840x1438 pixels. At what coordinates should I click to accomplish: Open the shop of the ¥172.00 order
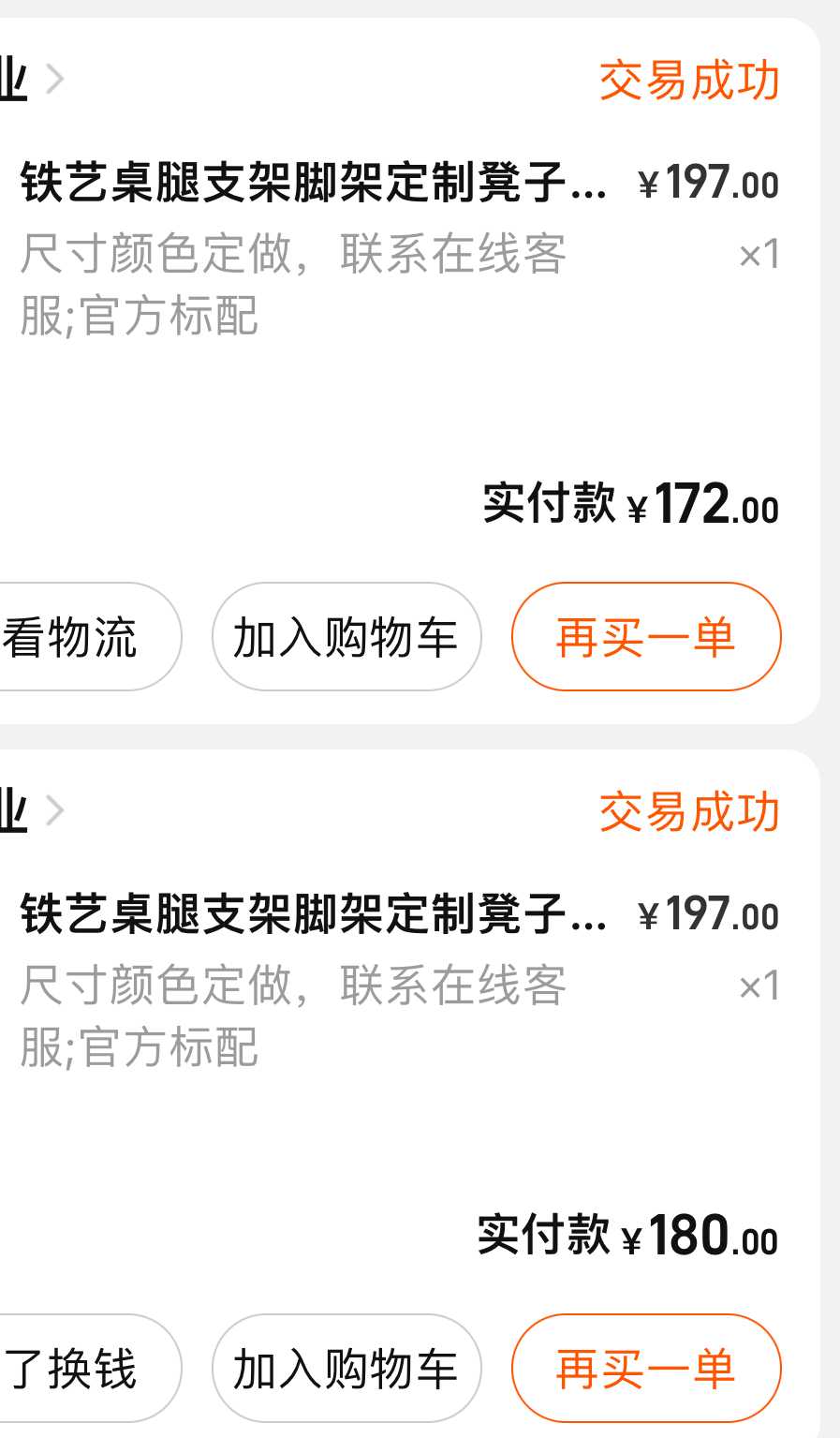coord(28,80)
